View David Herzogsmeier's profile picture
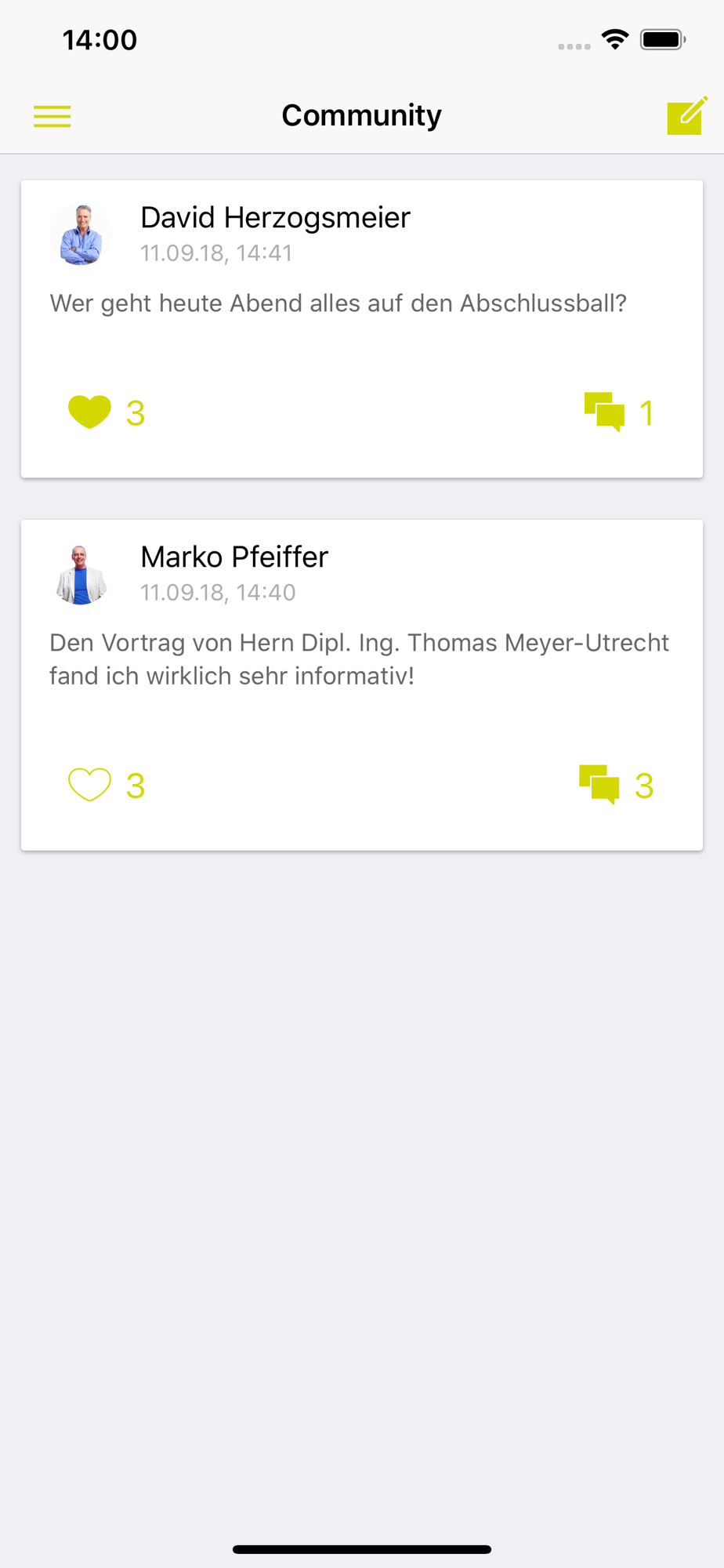The image size is (724, 1568). click(x=81, y=234)
